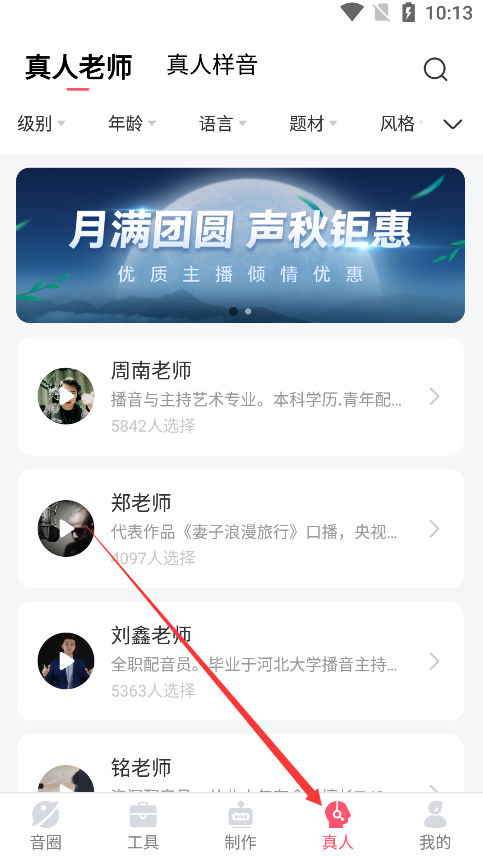Open the 制作 tab
This screenshot has width=483, height=856.
[x=241, y=825]
